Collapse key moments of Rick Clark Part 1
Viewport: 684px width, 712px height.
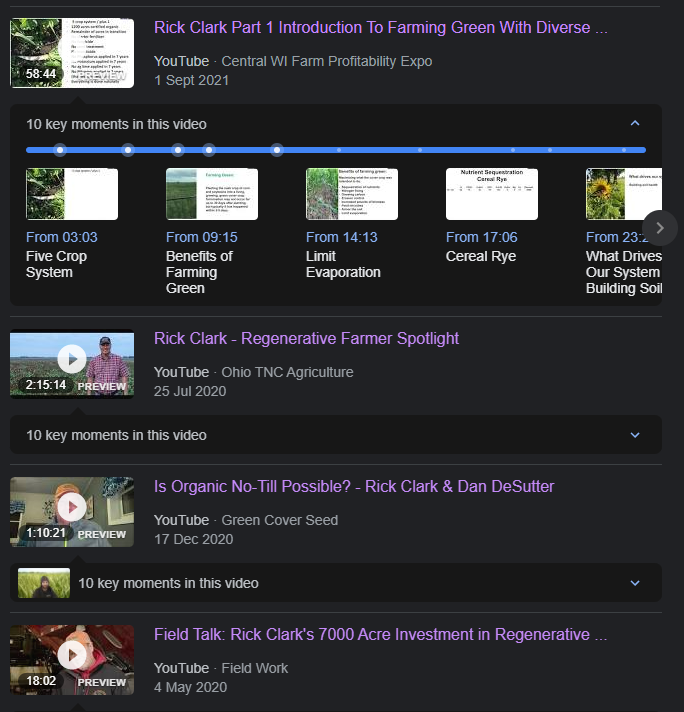(634, 124)
